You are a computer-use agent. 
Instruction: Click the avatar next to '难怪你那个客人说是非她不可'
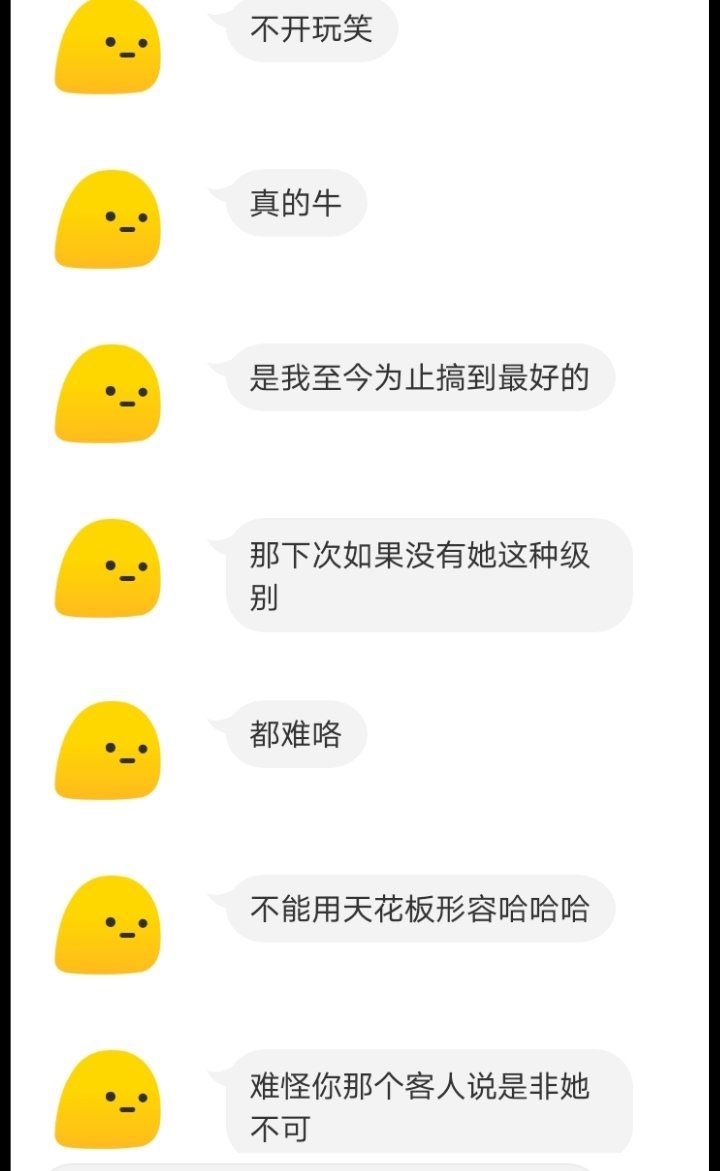tap(107, 1102)
